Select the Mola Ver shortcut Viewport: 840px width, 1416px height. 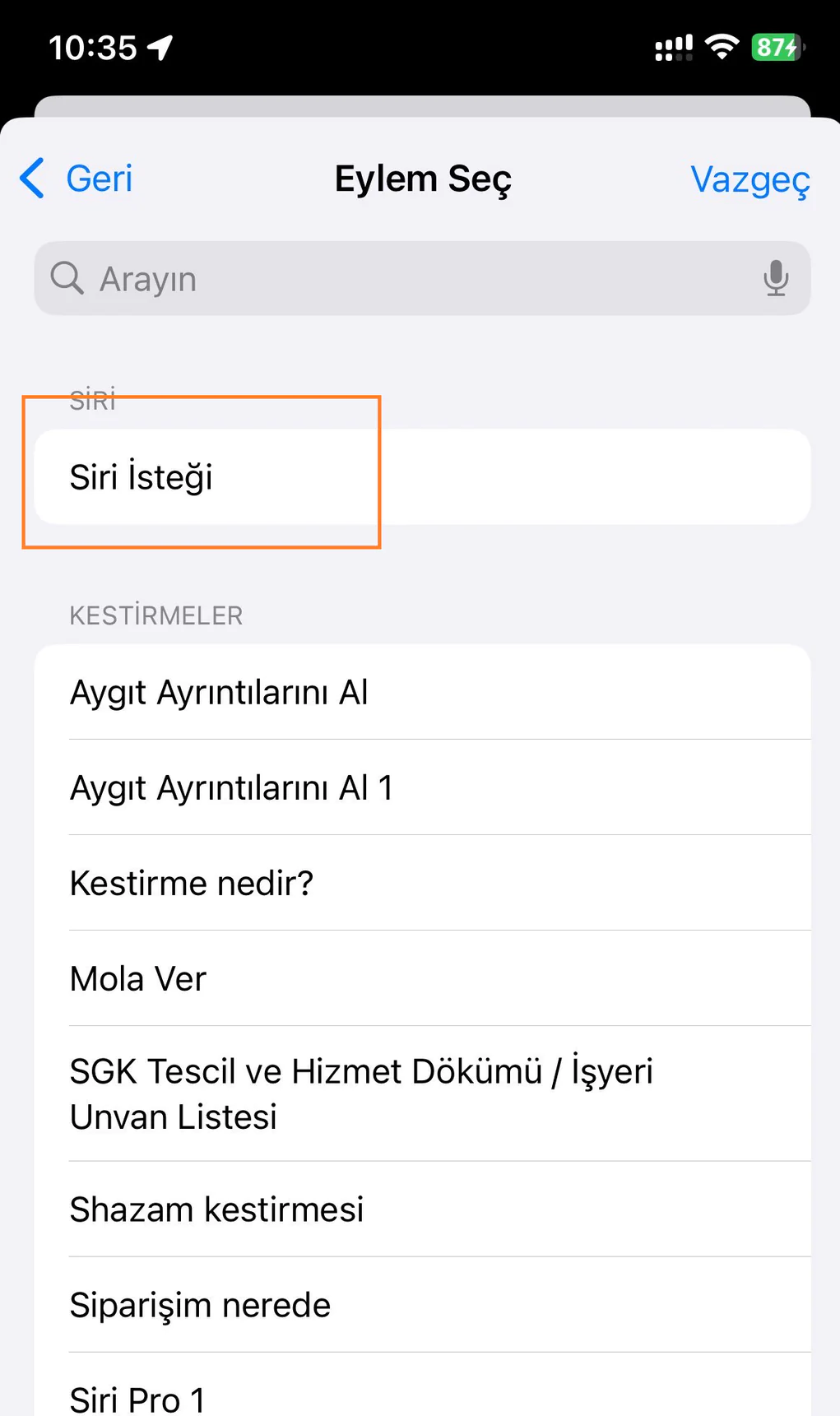[x=137, y=978]
